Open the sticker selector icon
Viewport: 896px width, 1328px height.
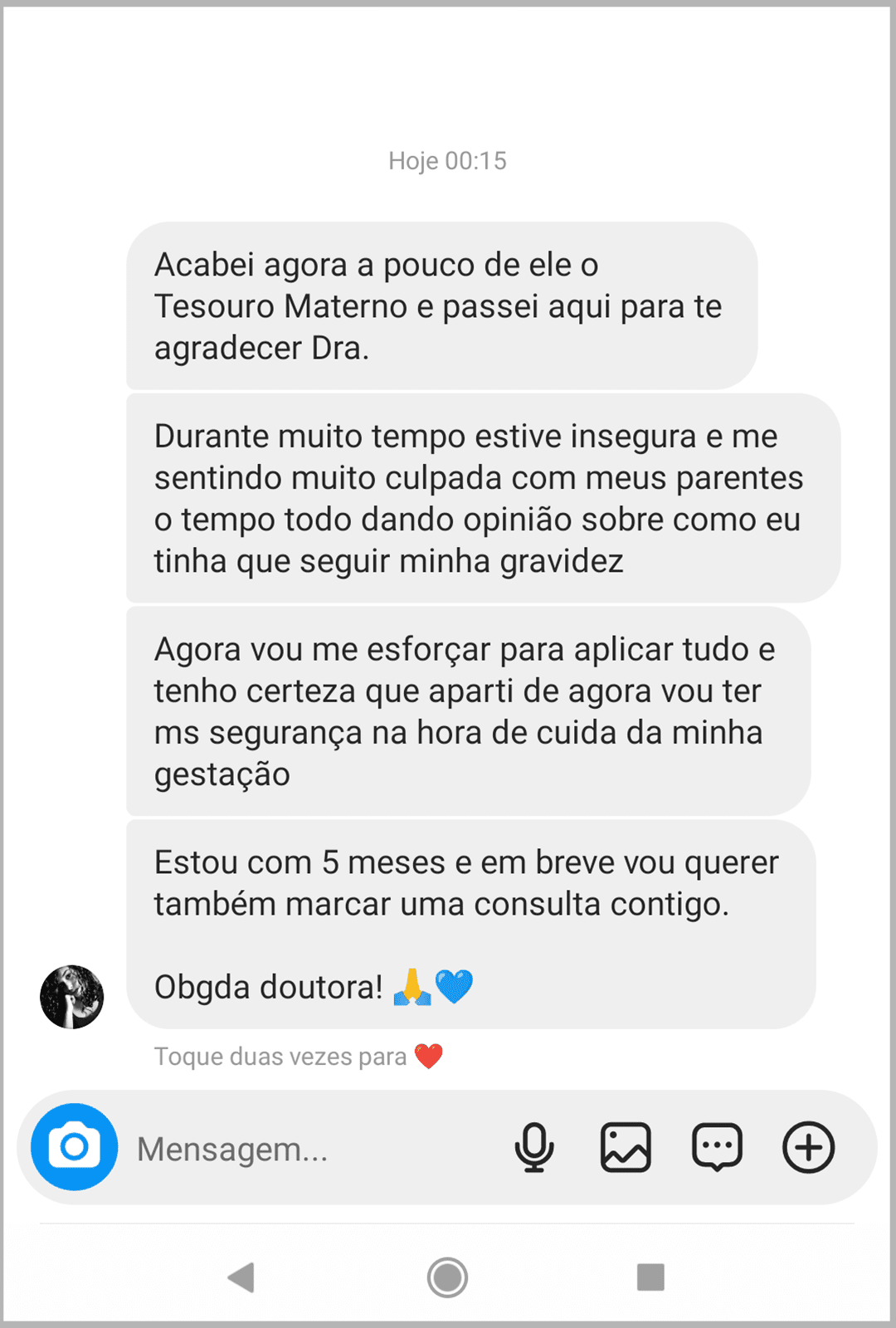pyautogui.click(x=717, y=1149)
